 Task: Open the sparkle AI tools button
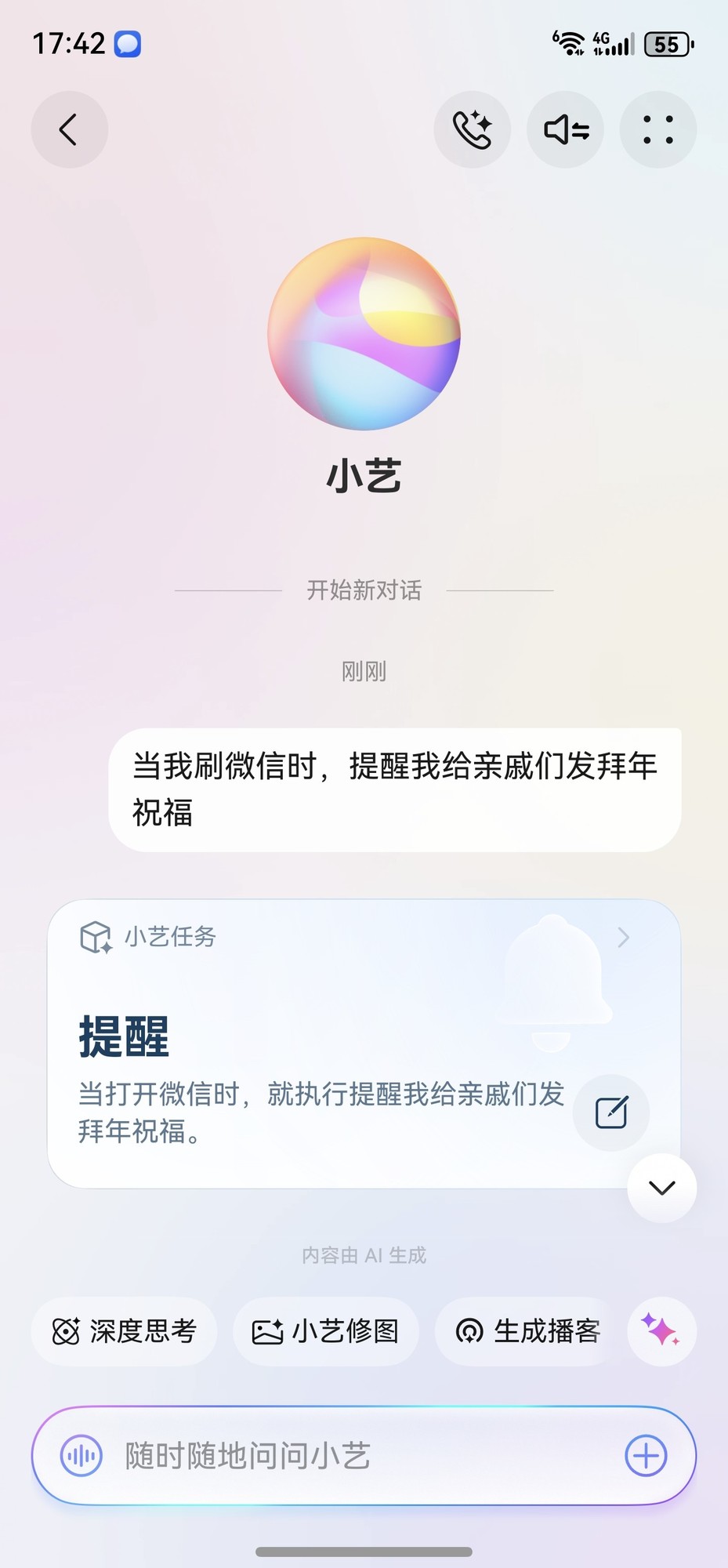coord(661,1331)
